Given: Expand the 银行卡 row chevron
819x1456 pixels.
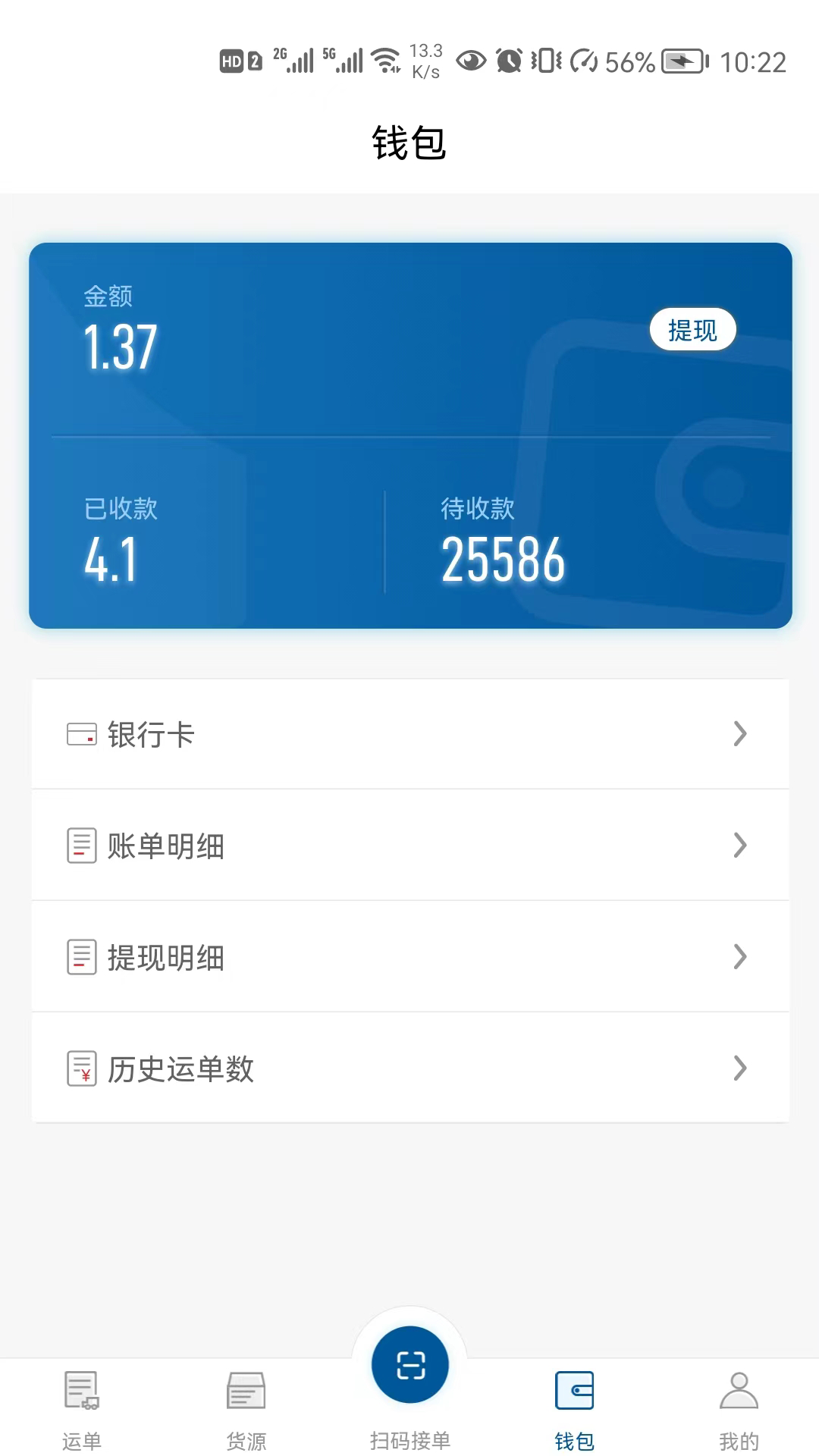Looking at the screenshot, I should 740,733.
